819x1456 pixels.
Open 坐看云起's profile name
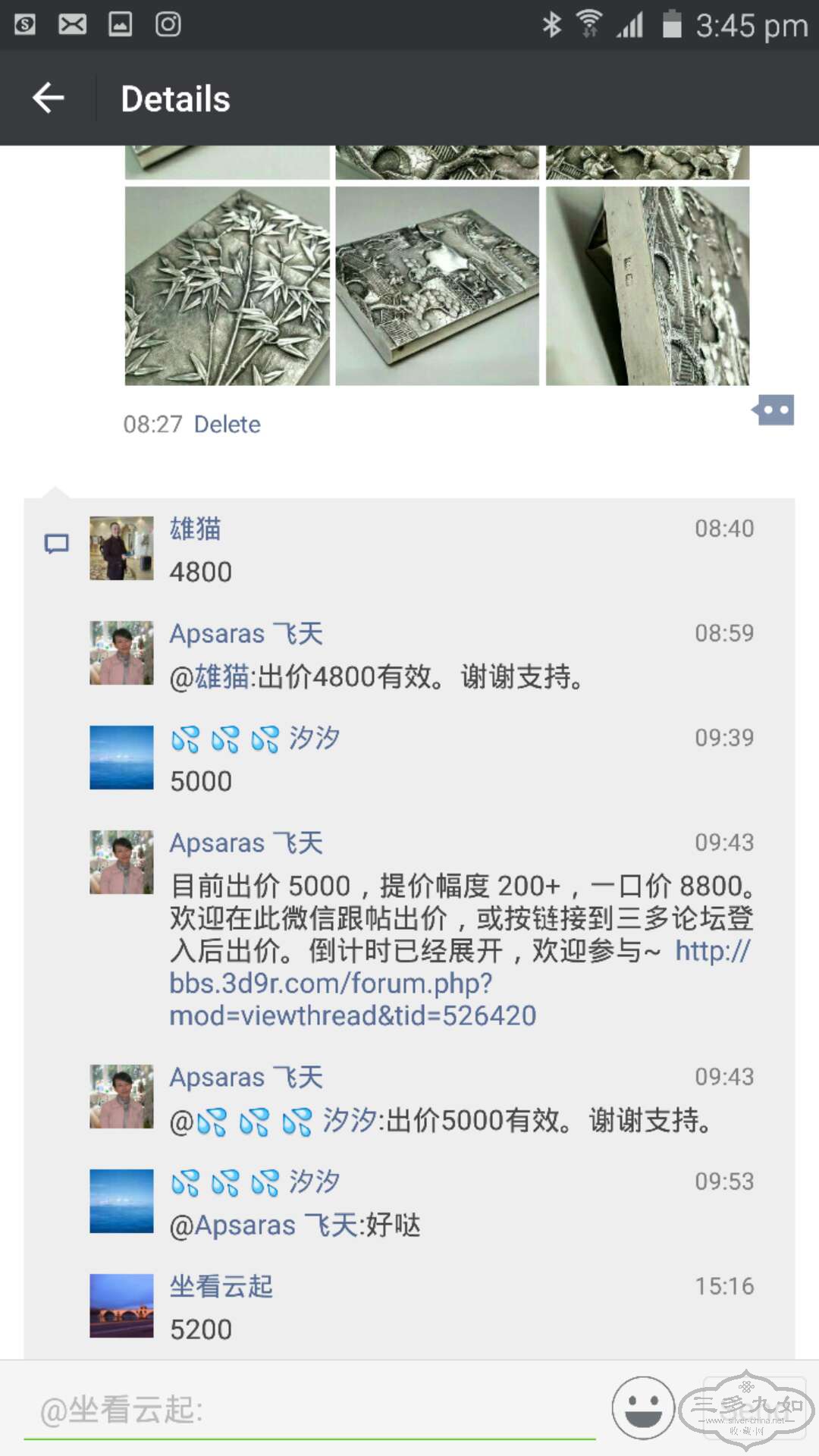click(x=221, y=1286)
